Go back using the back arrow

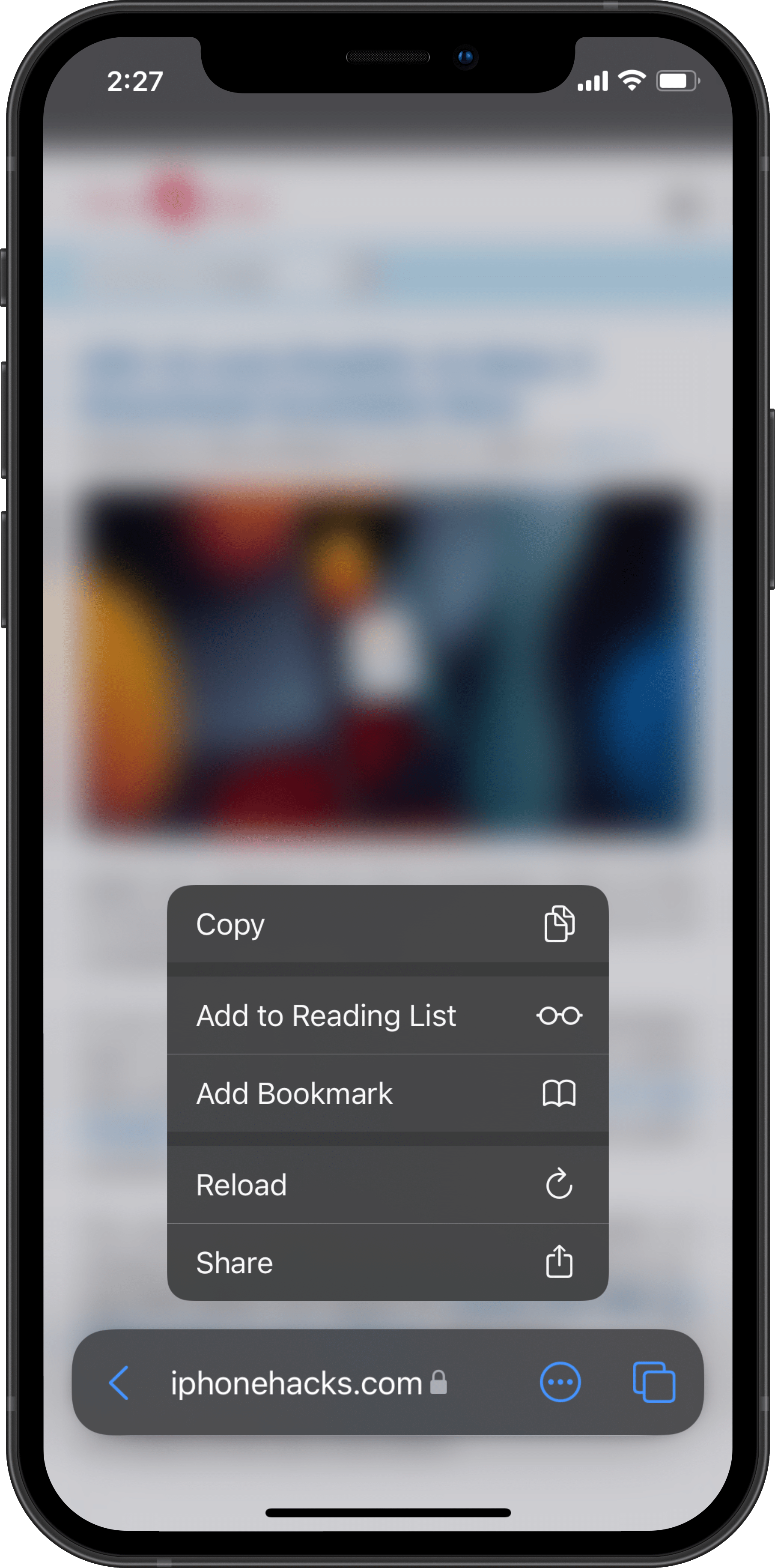(119, 1383)
